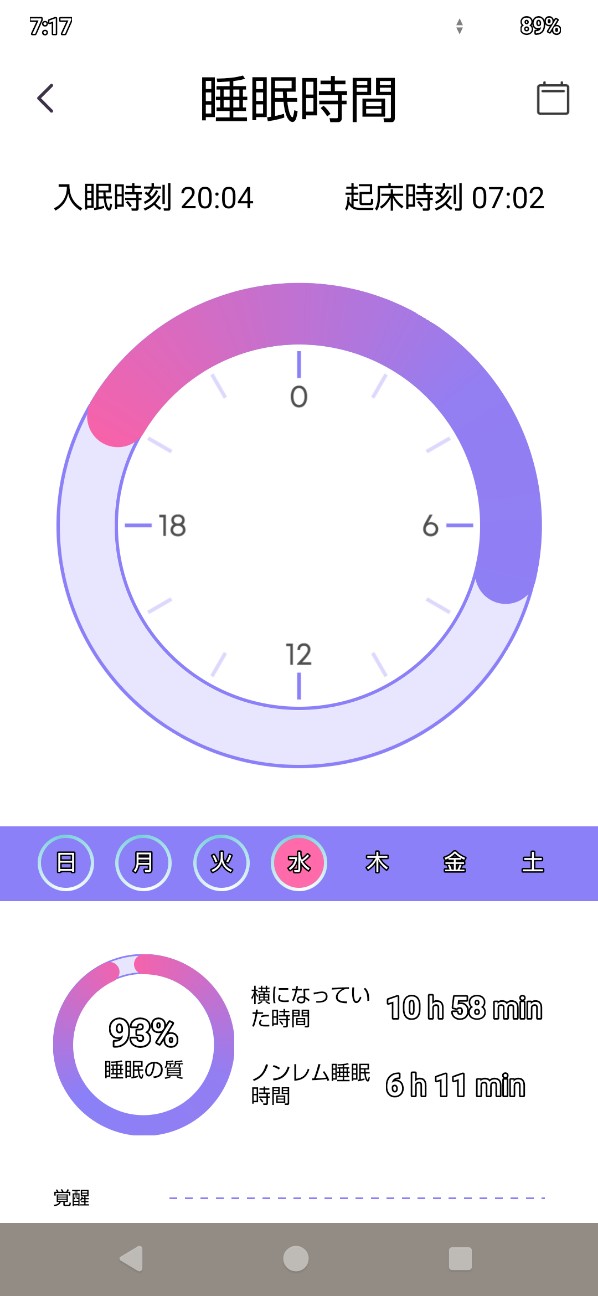This screenshot has width=598, height=1296.
Task: Switch to Monday (月) sleep data
Action: click(x=144, y=862)
